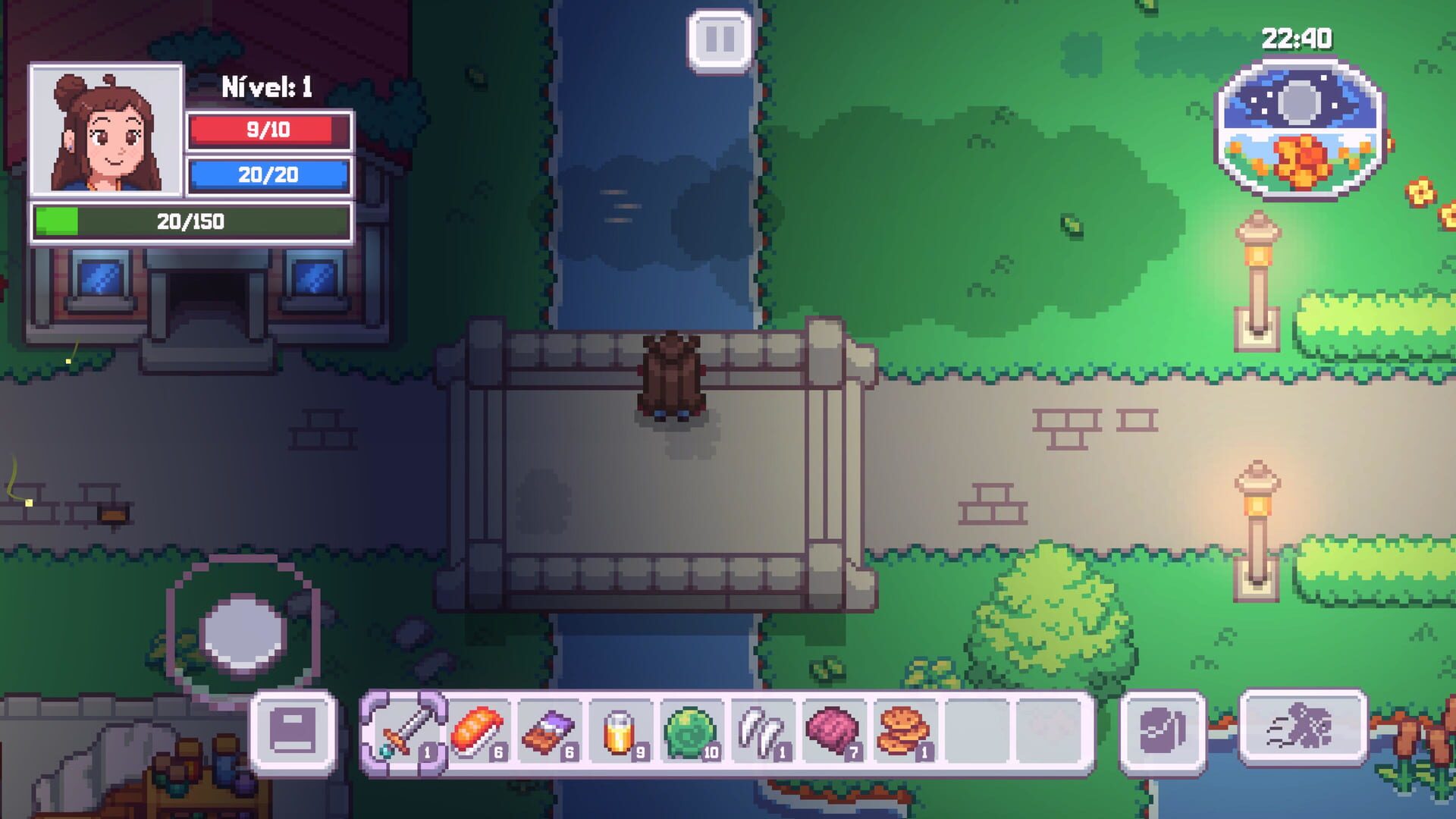Viewport: 1456px width, 819px height.
Task: Select the white feathers item slot
Action: 761,732
